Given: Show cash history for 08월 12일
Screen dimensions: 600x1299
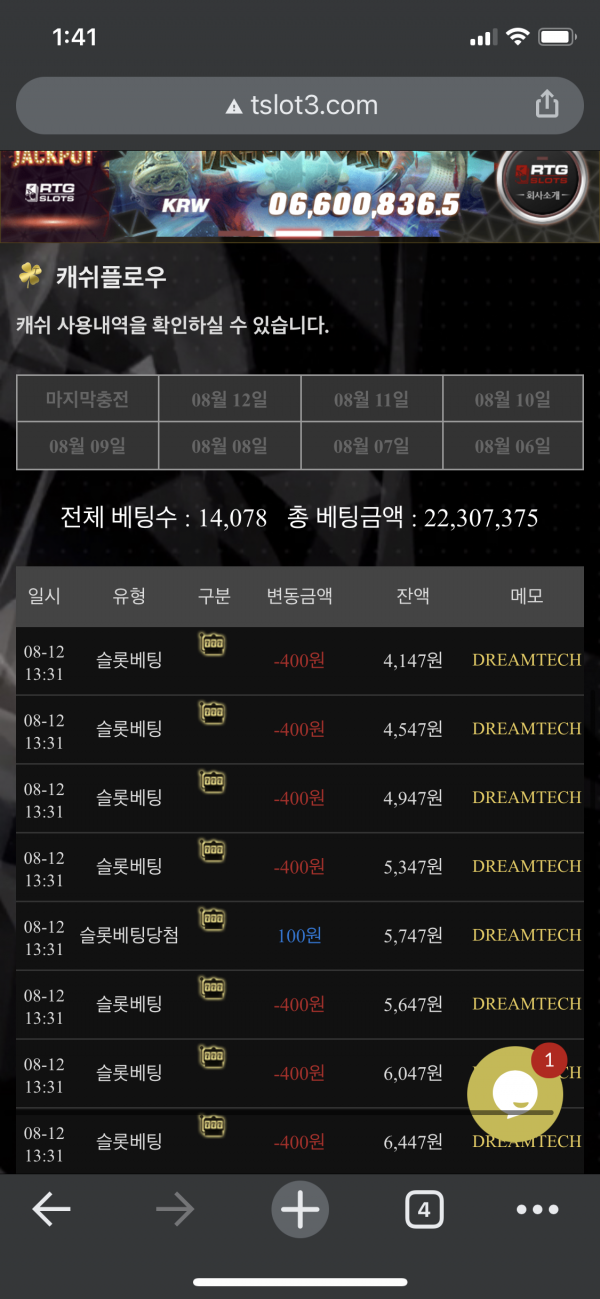Looking at the screenshot, I should [229, 400].
